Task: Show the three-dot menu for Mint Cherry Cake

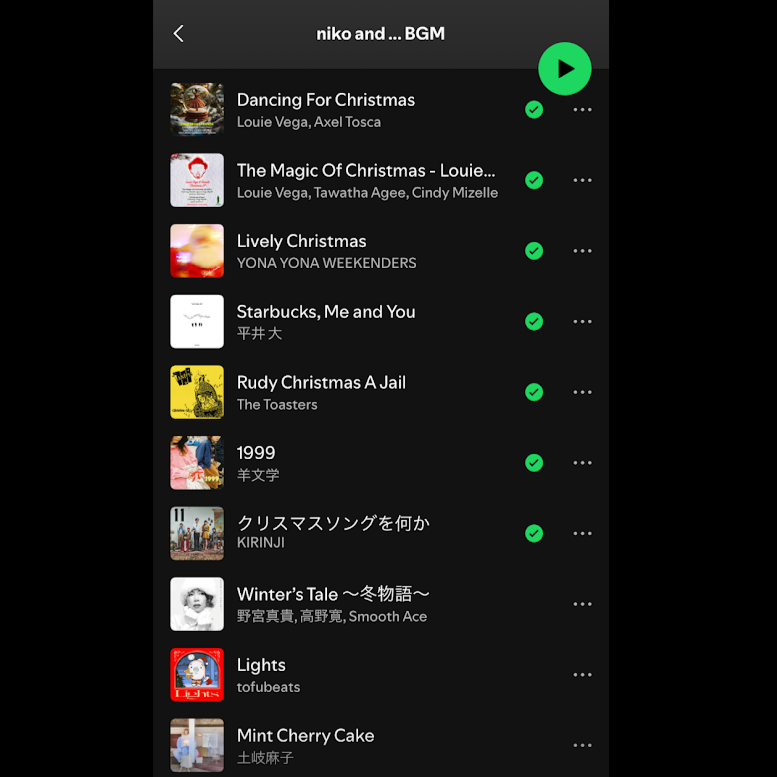Action: pyautogui.click(x=582, y=745)
